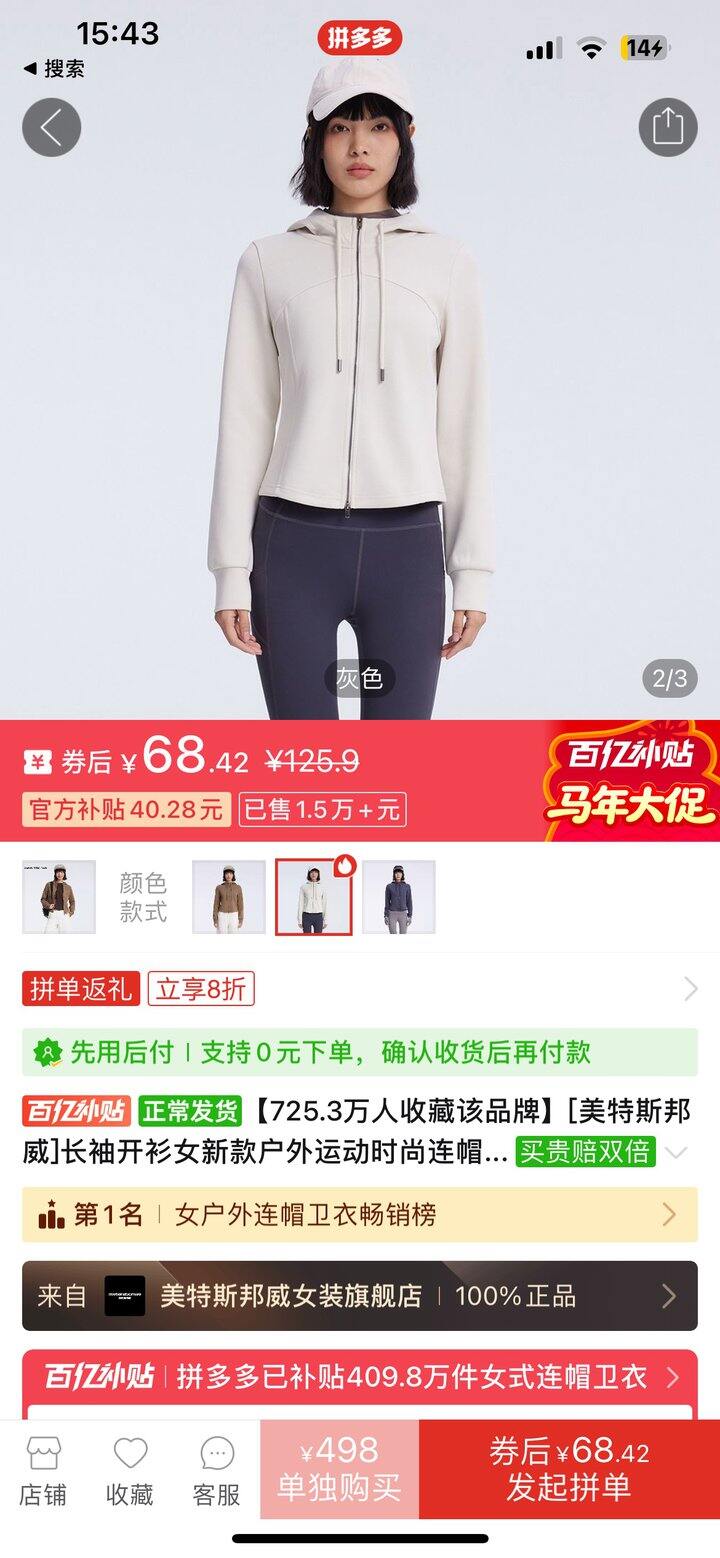Start group buy with 发起拼单
Viewport: 720px width, 1558px height.
click(x=569, y=1469)
